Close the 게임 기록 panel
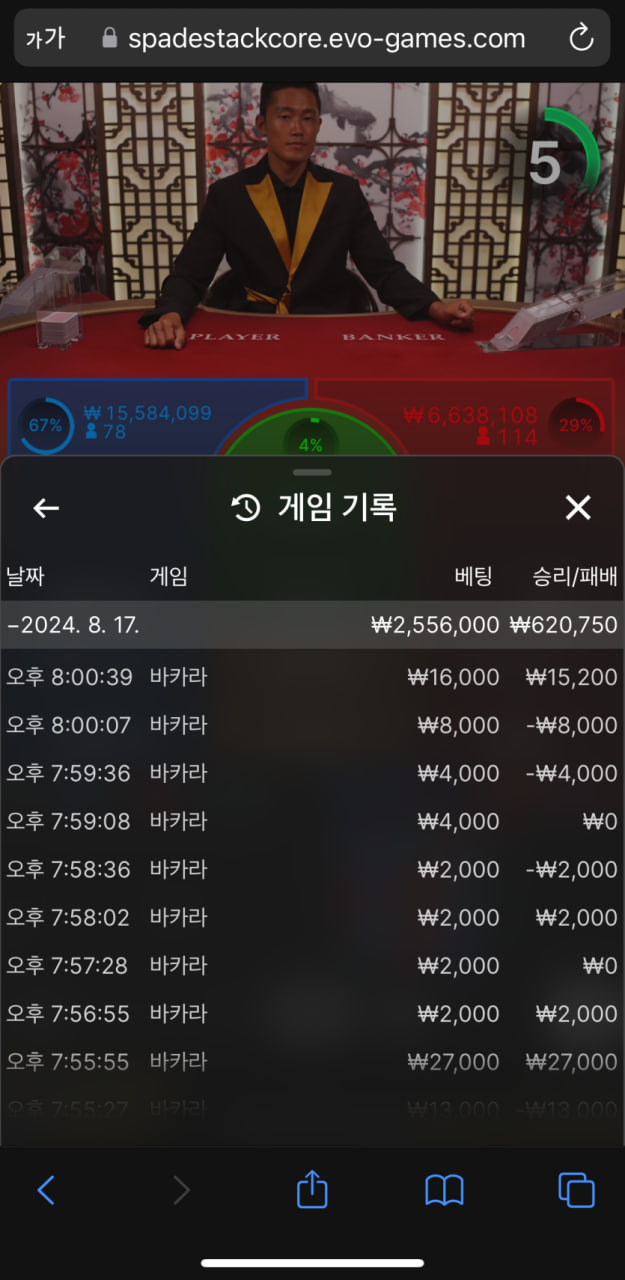Viewport: 625px width, 1280px height. click(578, 508)
